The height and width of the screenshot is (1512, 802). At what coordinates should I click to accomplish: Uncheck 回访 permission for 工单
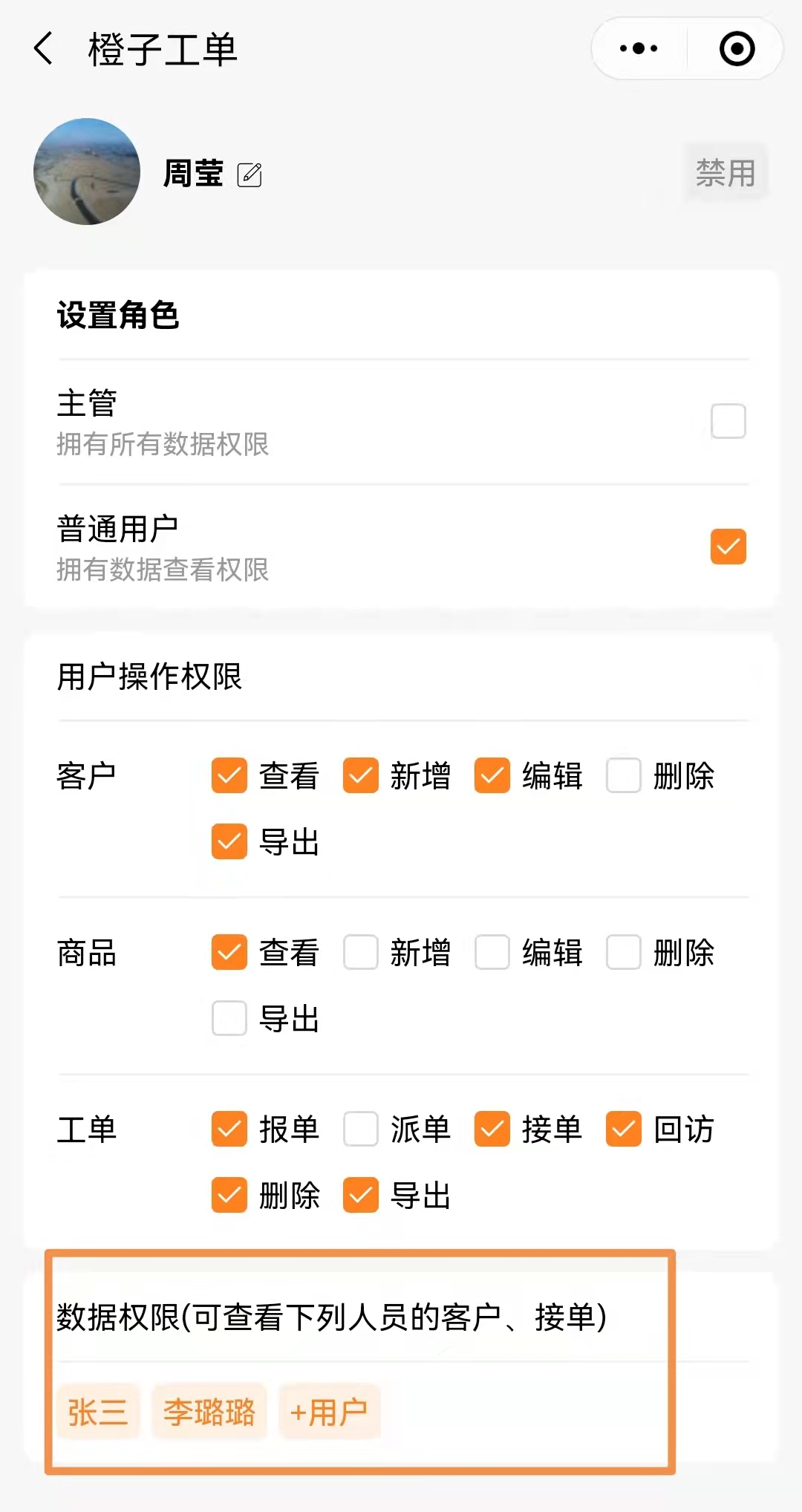pyautogui.click(x=624, y=1129)
